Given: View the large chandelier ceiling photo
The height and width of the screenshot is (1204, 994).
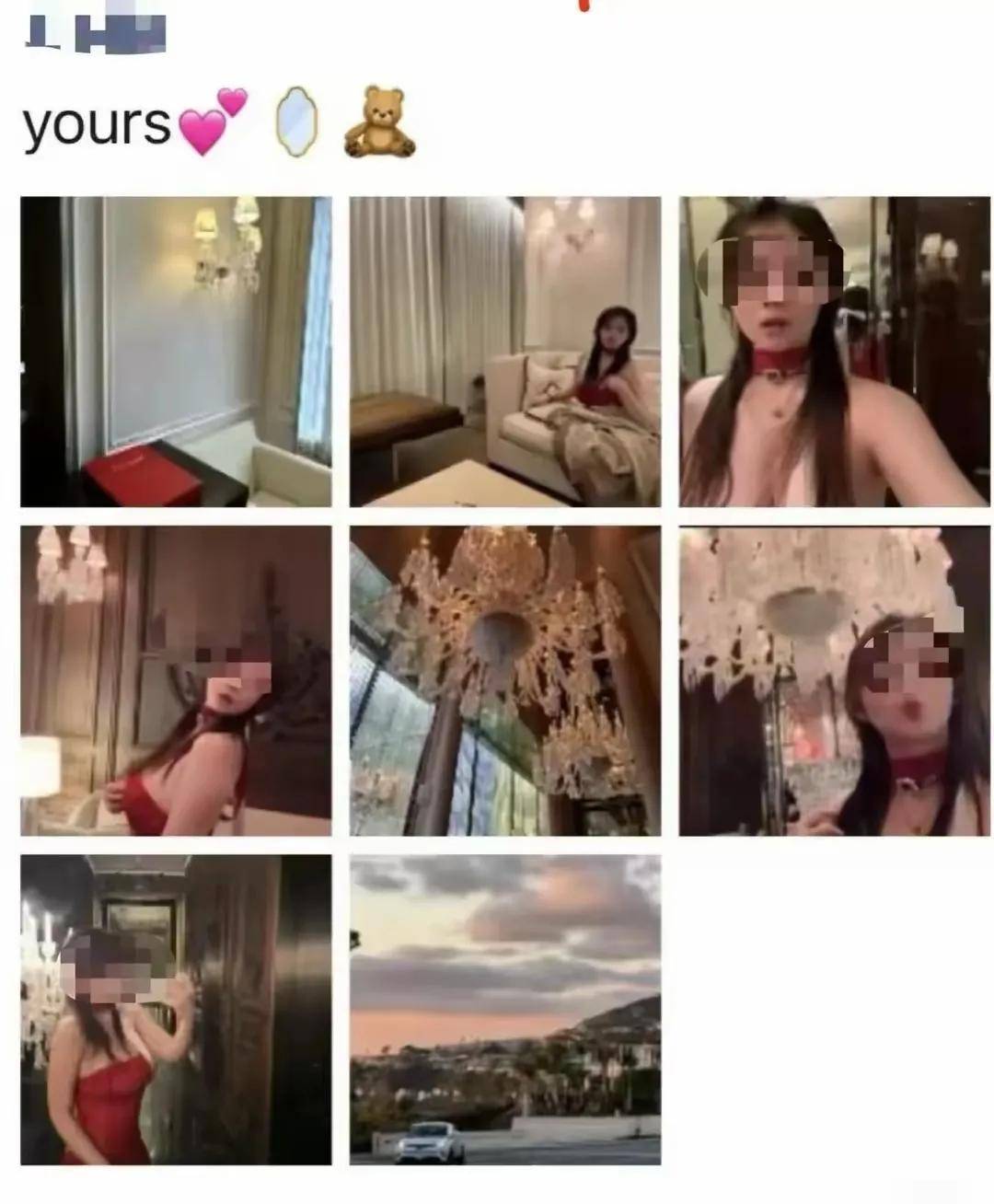Looking at the screenshot, I should (x=504, y=680).
